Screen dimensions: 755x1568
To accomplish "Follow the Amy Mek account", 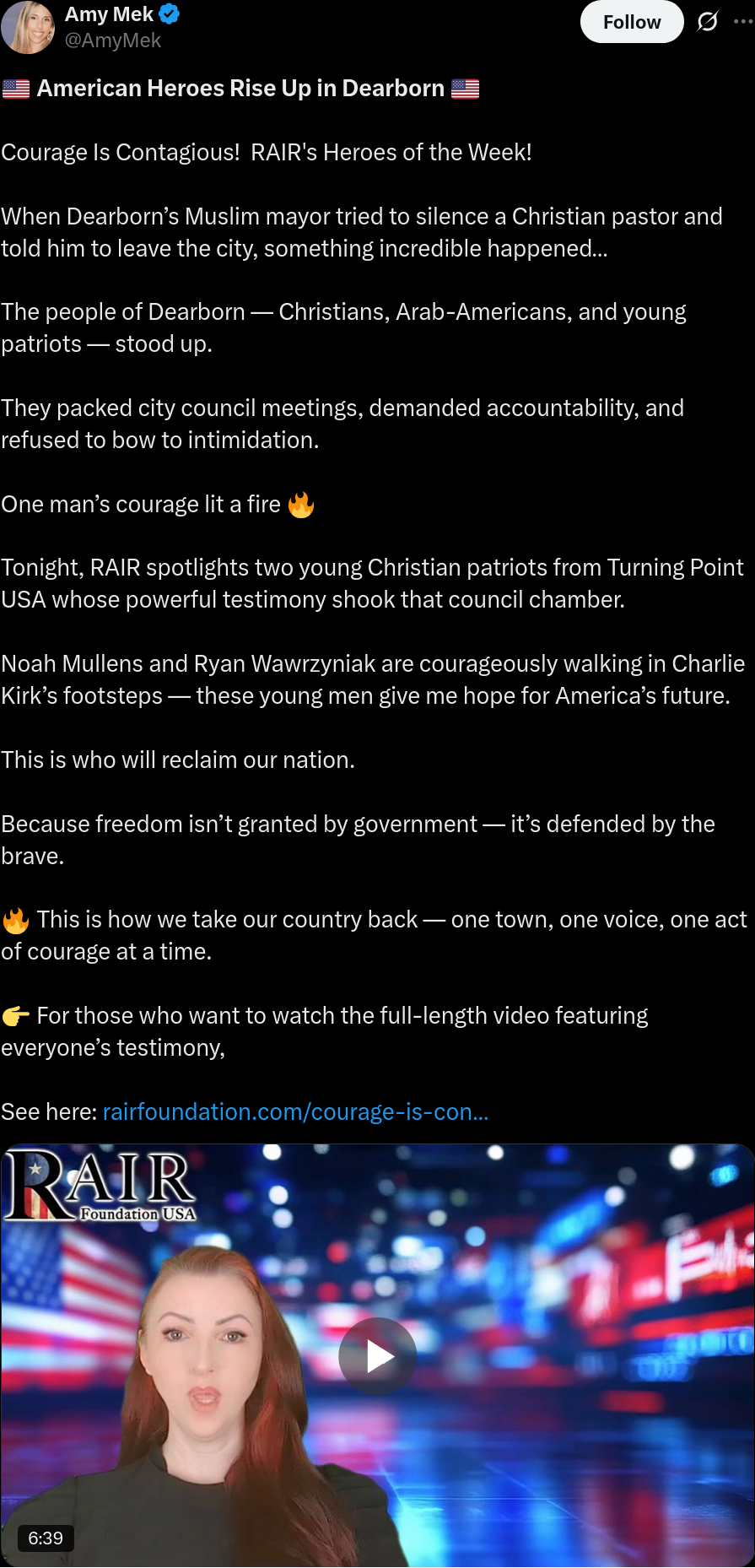I will pyautogui.click(x=631, y=22).
